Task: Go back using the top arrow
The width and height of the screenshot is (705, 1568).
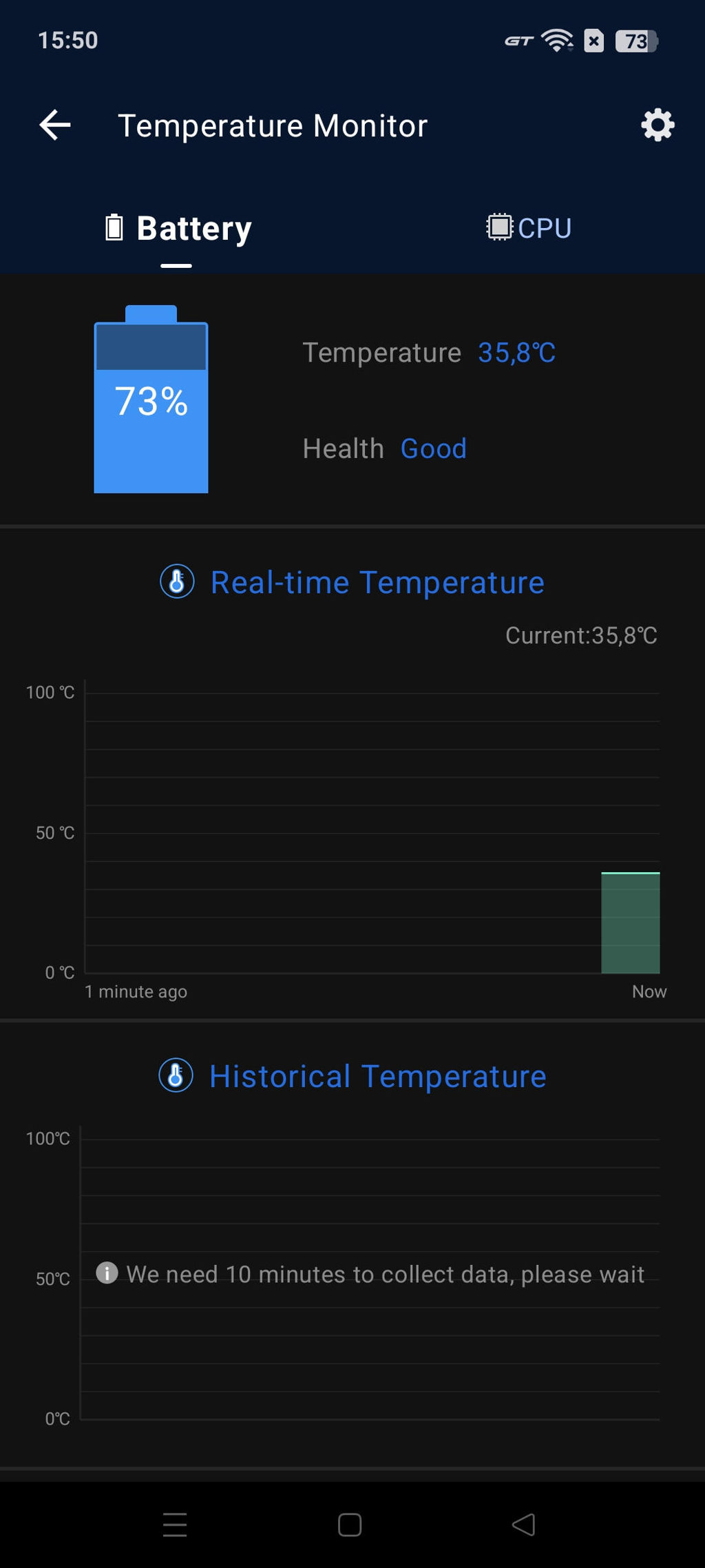Action: (55, 125)
